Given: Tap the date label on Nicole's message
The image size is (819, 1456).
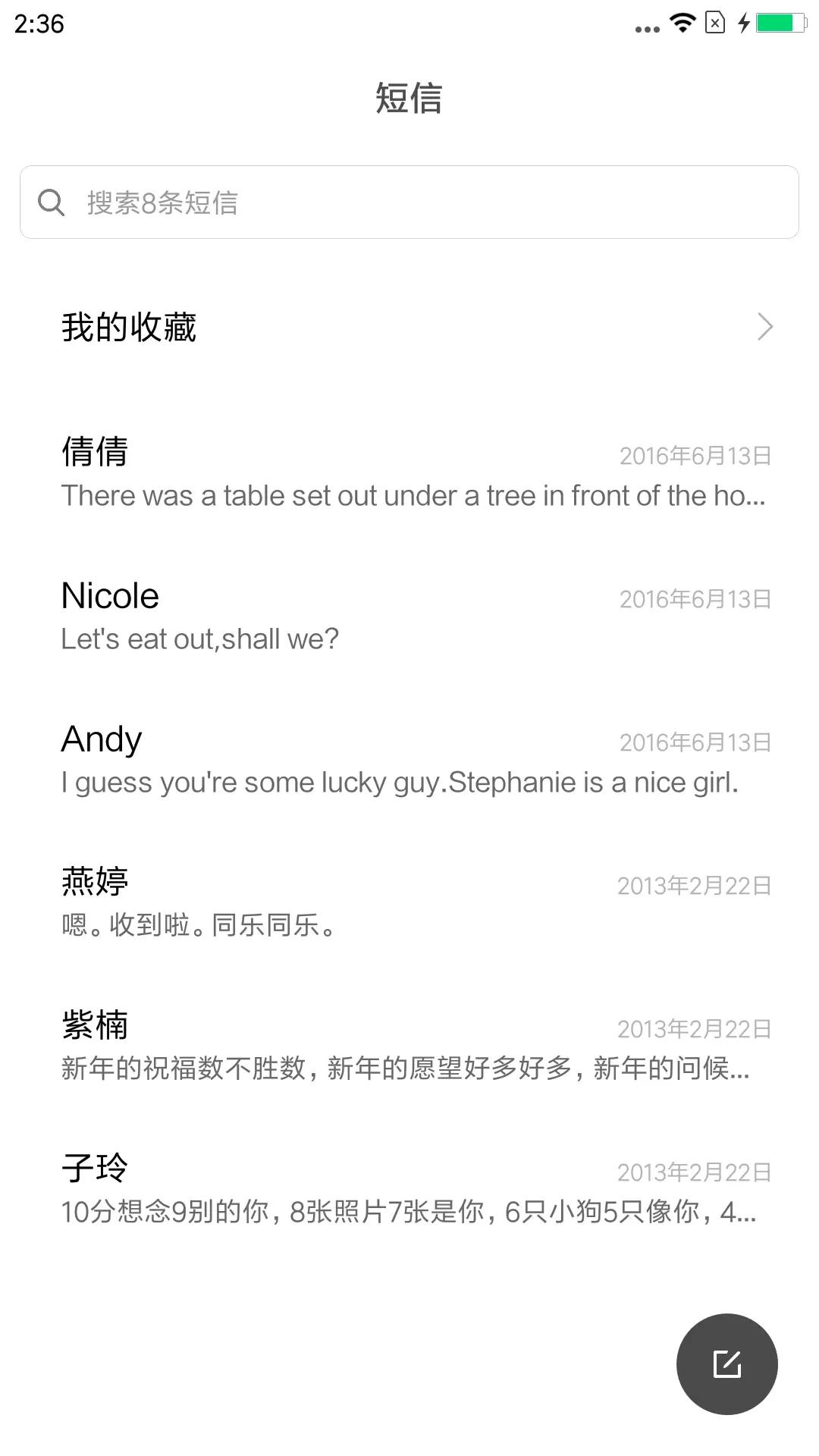Looking at the screenshot, I should tap(694, 598).
